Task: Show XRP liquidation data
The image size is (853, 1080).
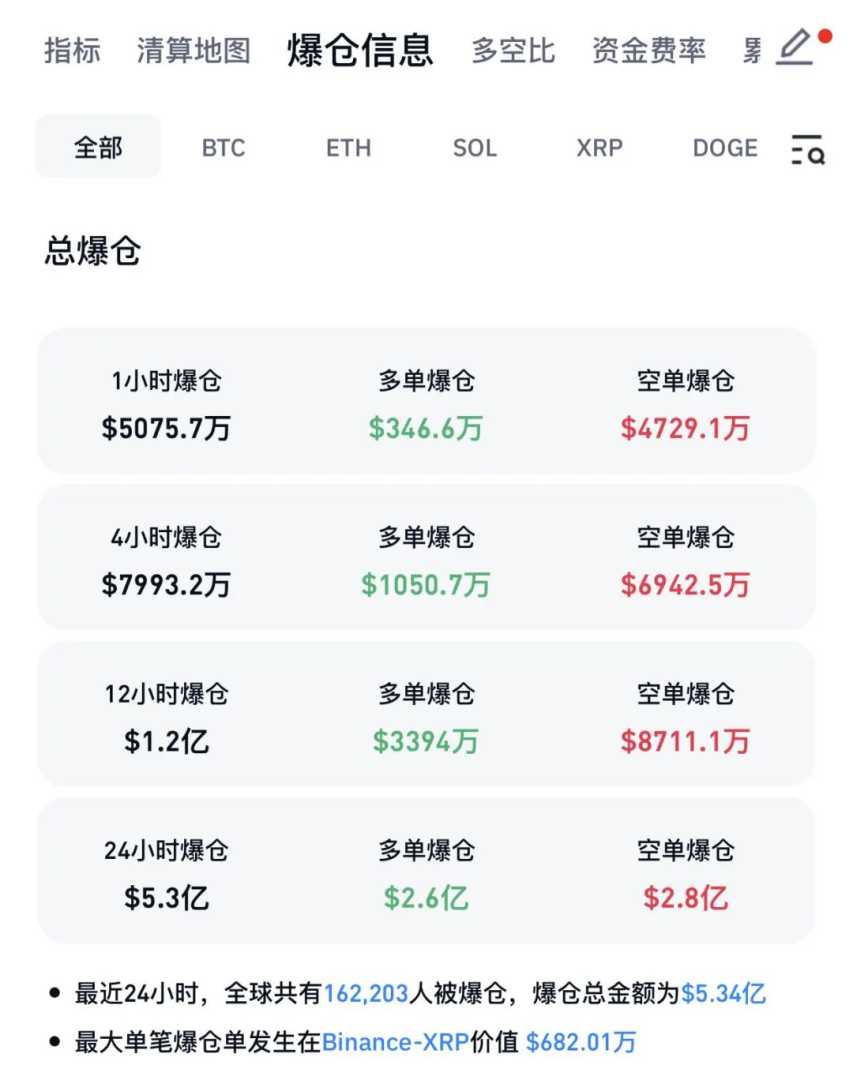Action: (x=599, y=148)
